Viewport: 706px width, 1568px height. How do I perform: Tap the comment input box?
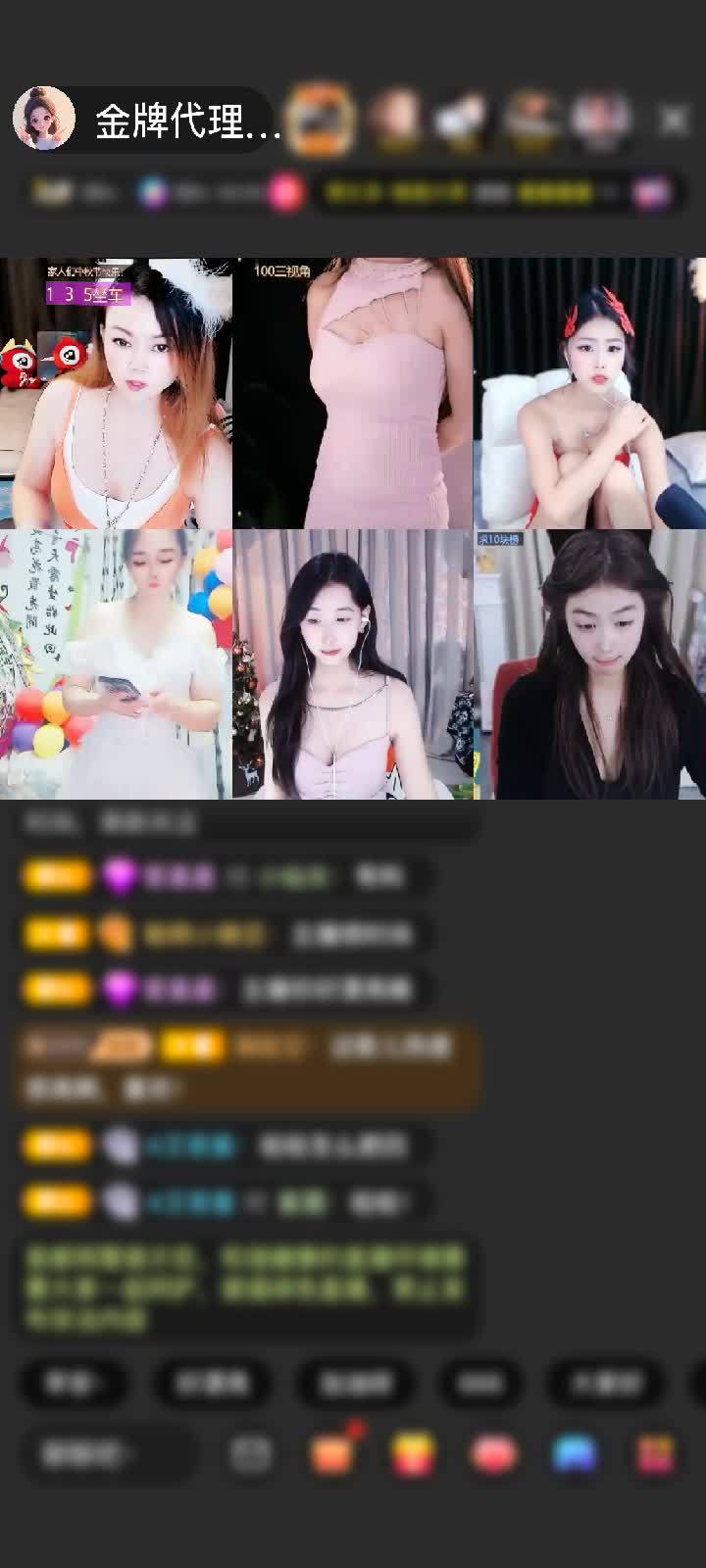pyautogui.click(x=108, y=1454)
